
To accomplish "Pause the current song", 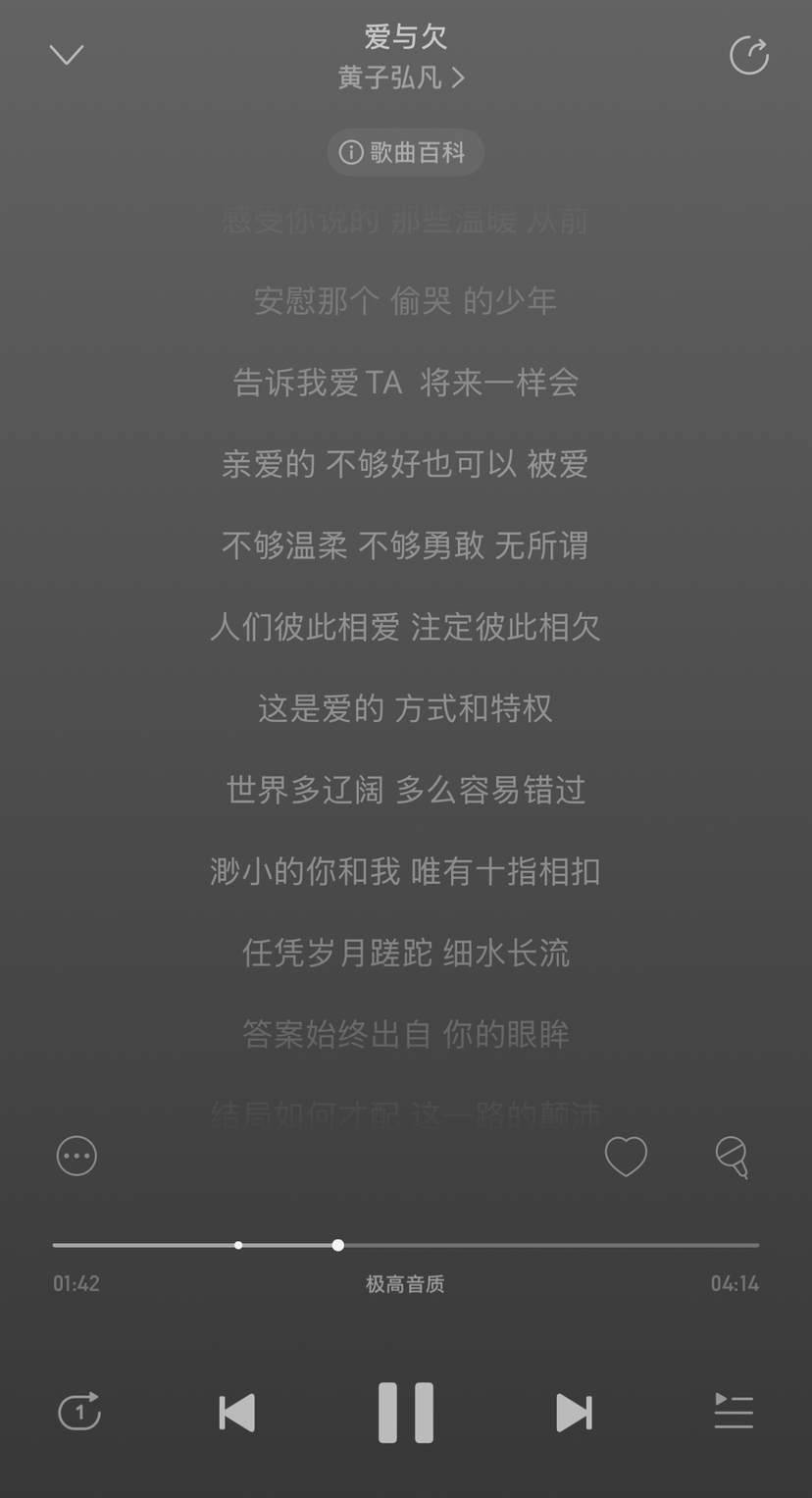I will [x=406, y=1413].
